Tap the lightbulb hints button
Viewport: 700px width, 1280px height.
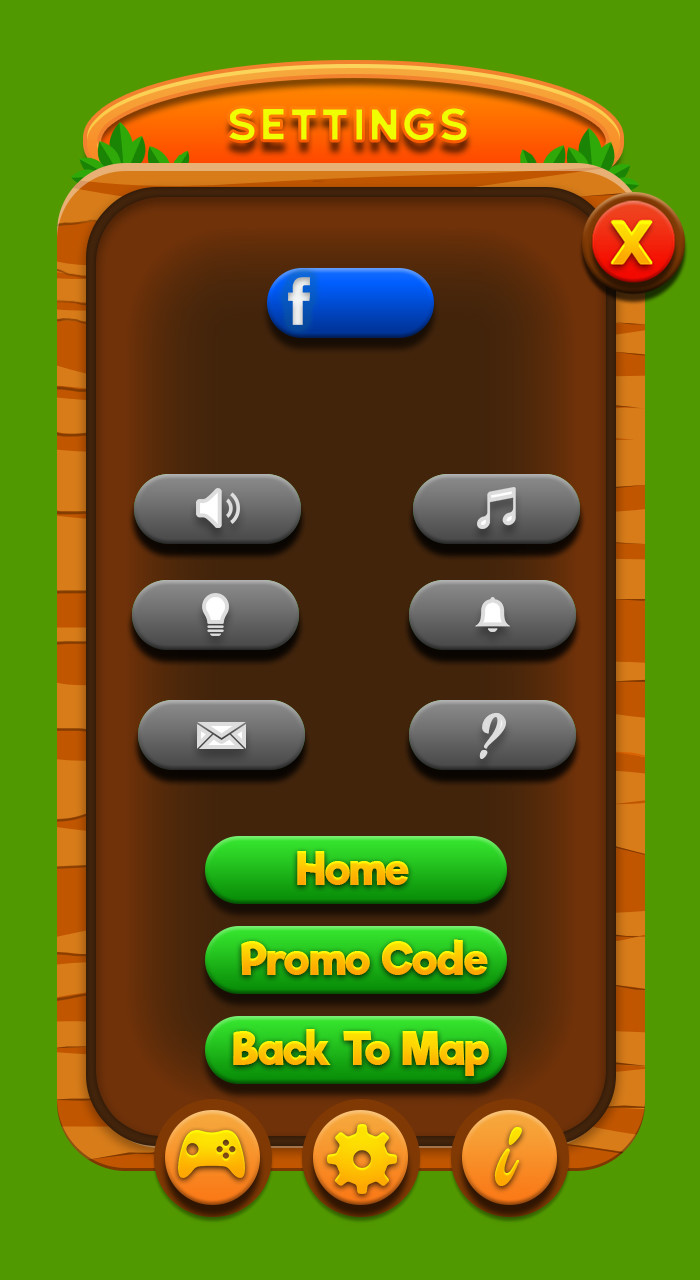[215, 614]
